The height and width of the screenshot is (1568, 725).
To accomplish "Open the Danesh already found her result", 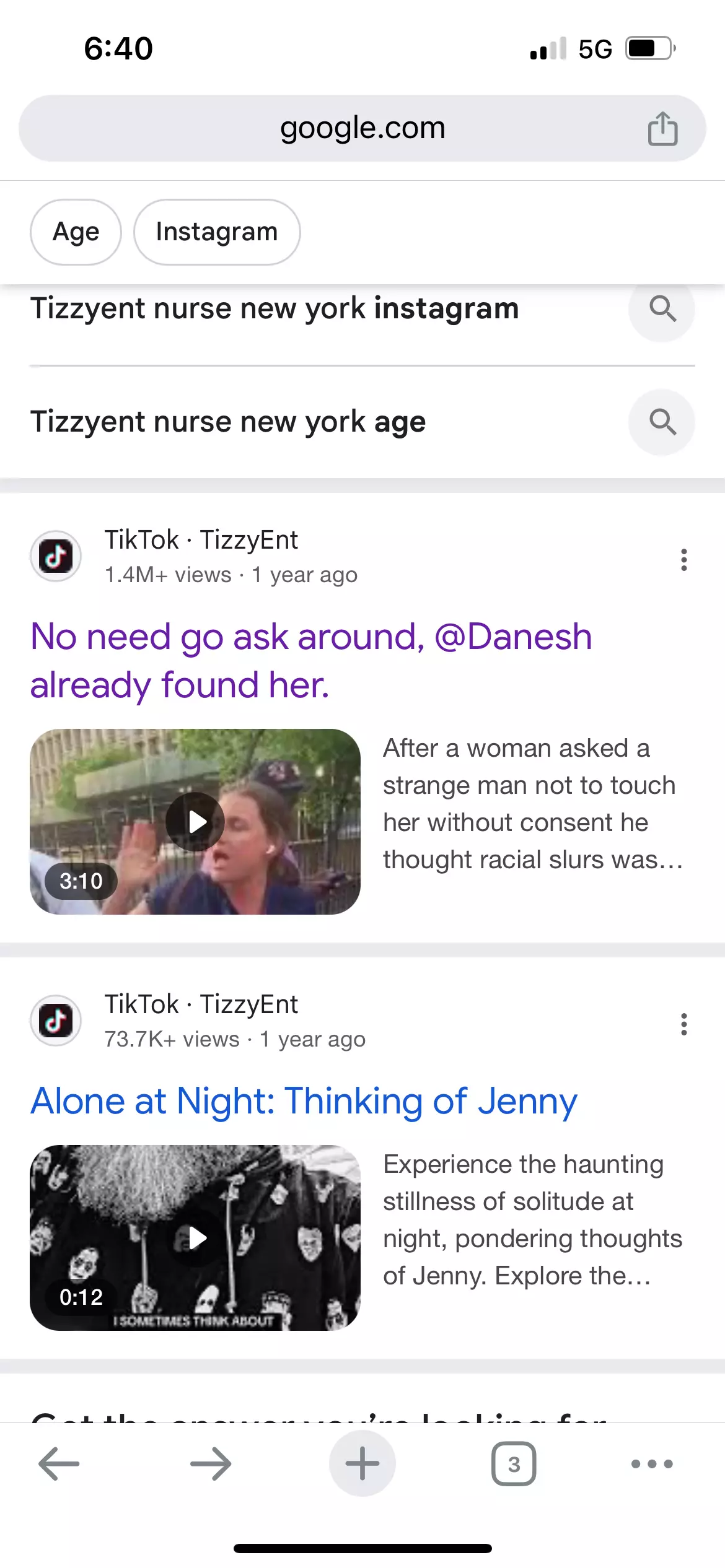I will (x=311, y=660).
